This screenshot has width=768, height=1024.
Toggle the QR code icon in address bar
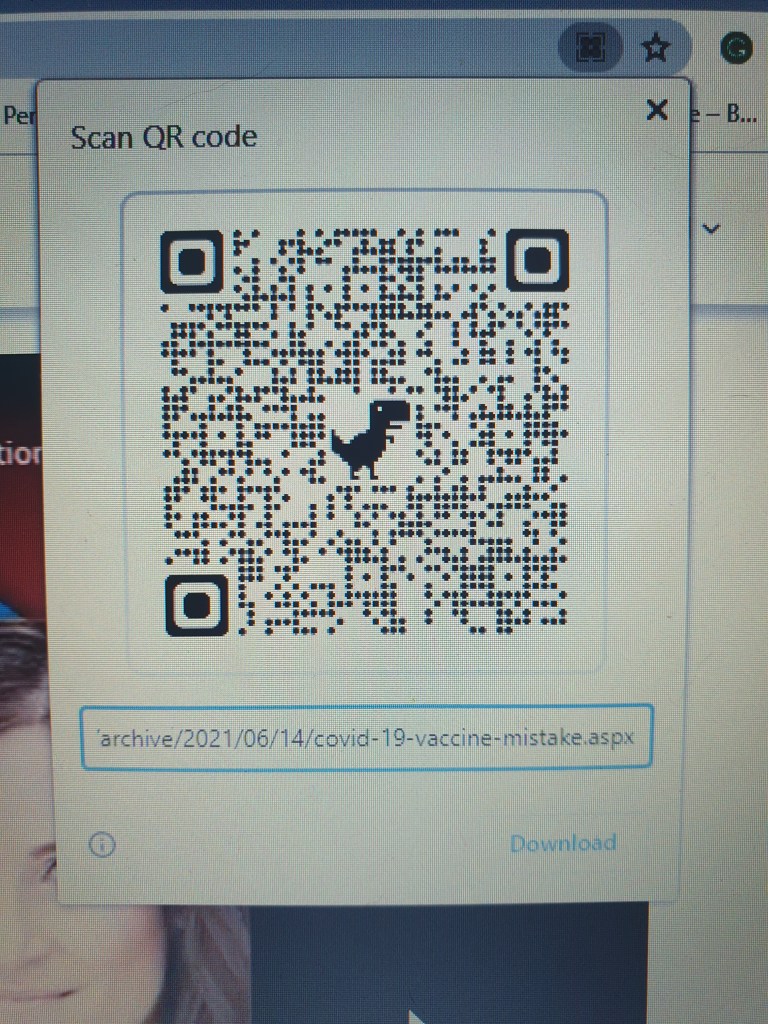tap(590, 47)
